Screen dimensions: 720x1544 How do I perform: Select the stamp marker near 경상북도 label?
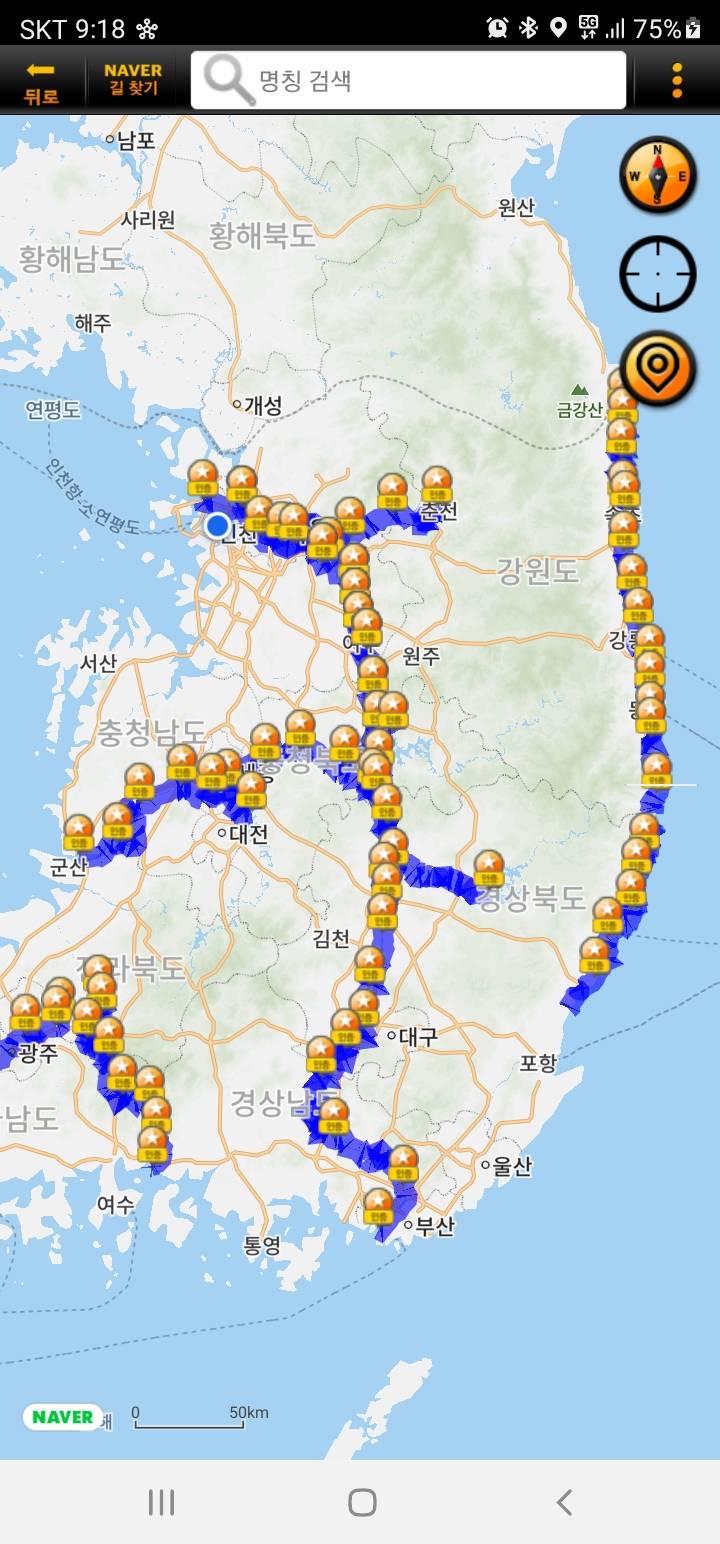[x=488, y=867]
